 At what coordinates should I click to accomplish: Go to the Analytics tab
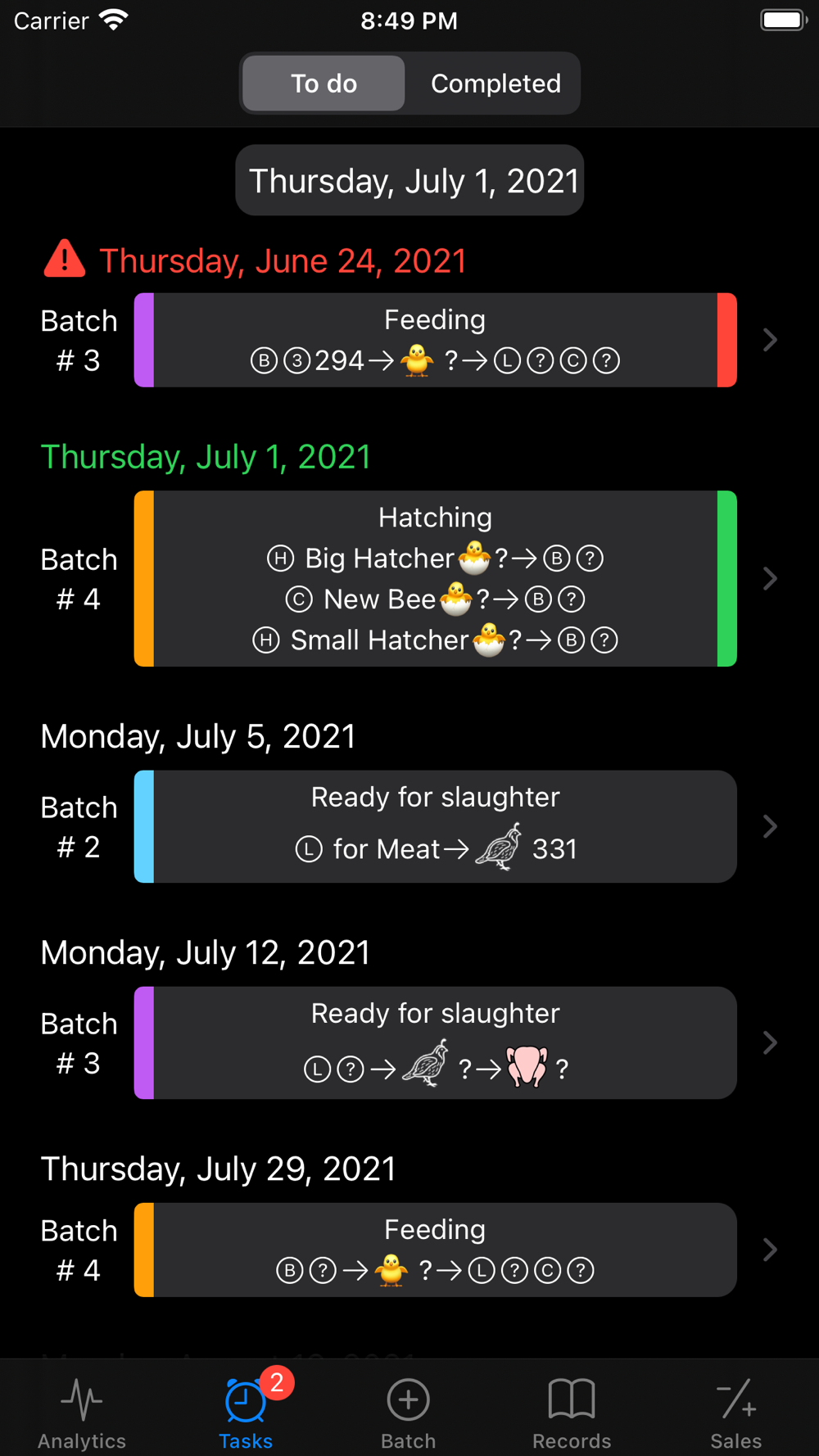click(x=82, y=1412)
